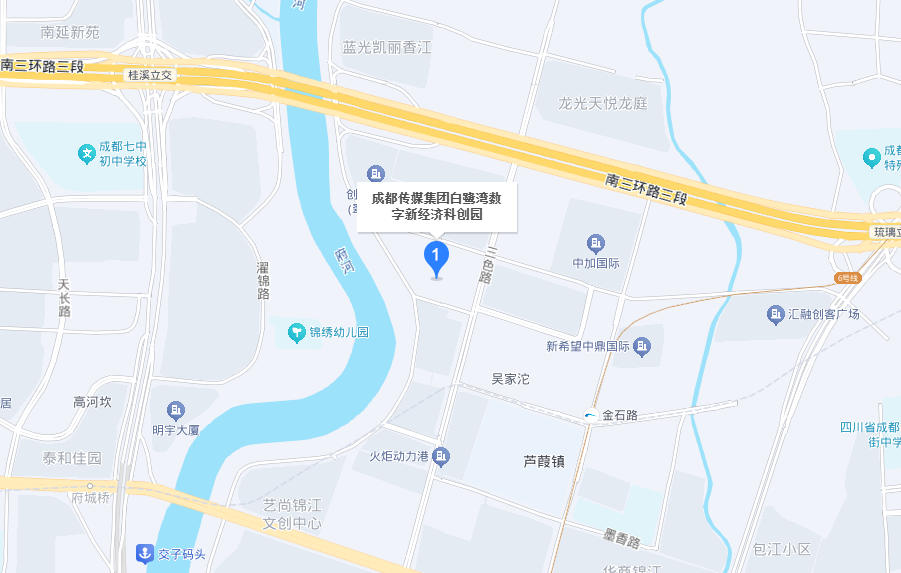Select the 新希望中鼎国际 building marker
901x573 pixels.
tap(643, 347)
